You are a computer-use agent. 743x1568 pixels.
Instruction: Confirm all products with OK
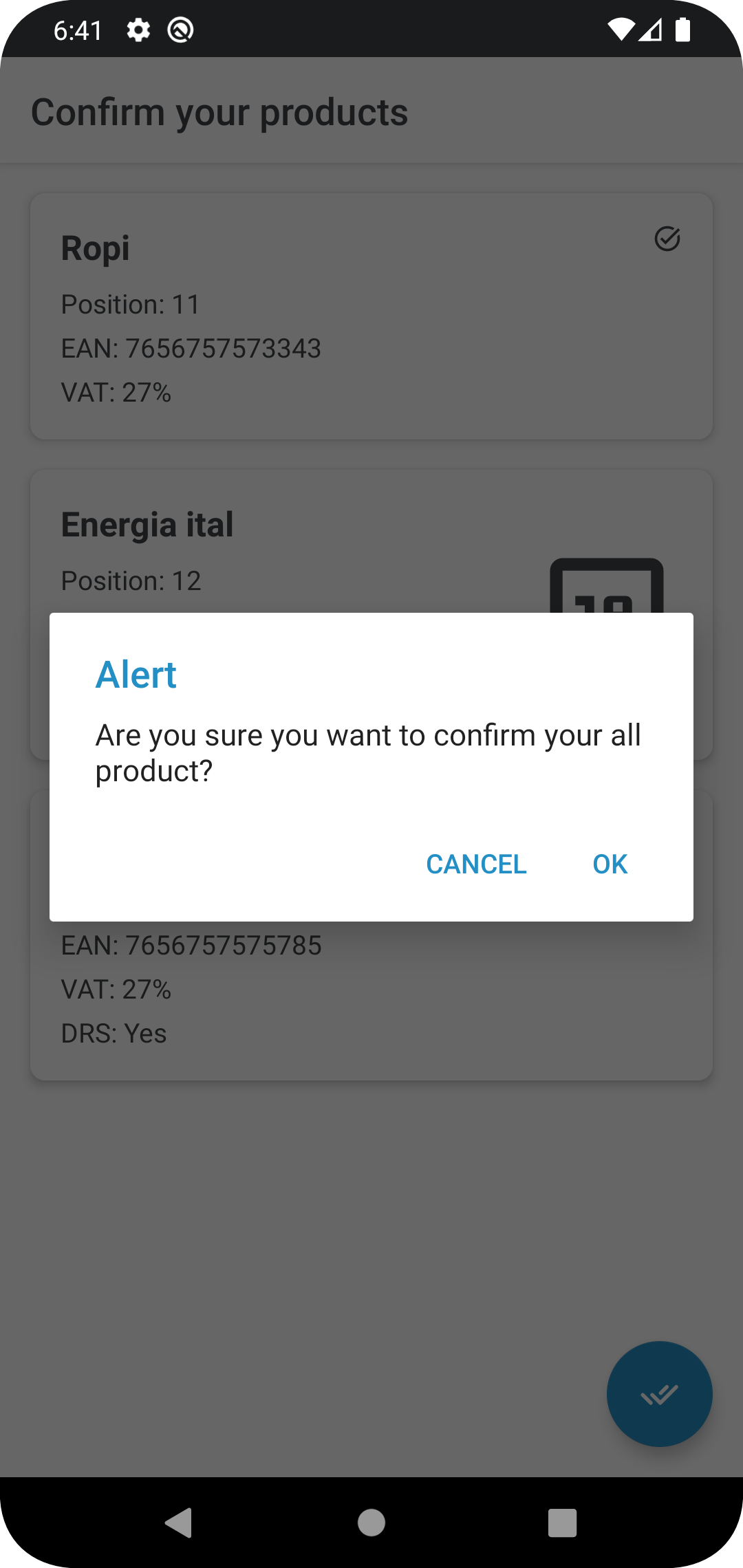(608, 864)
